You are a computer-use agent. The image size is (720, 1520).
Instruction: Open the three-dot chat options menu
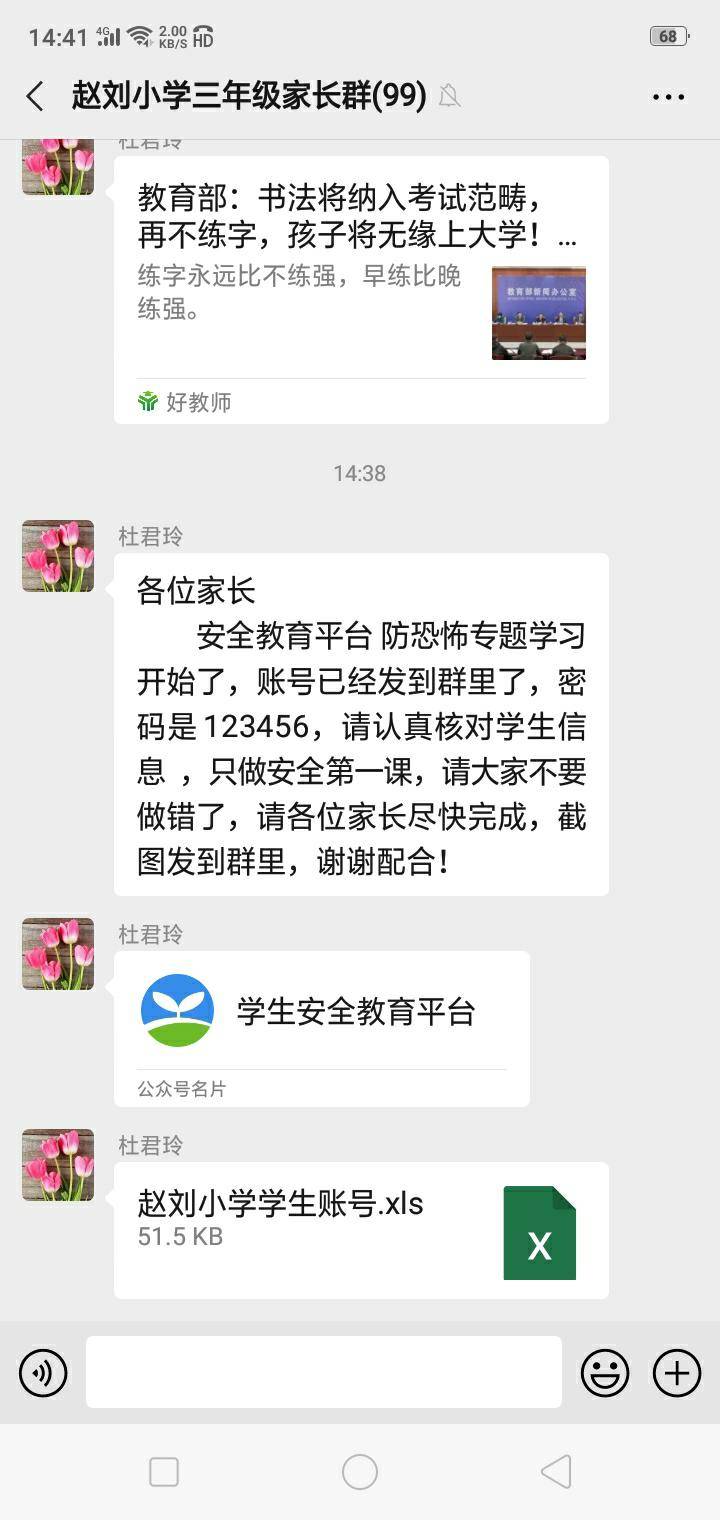point(668,97)
